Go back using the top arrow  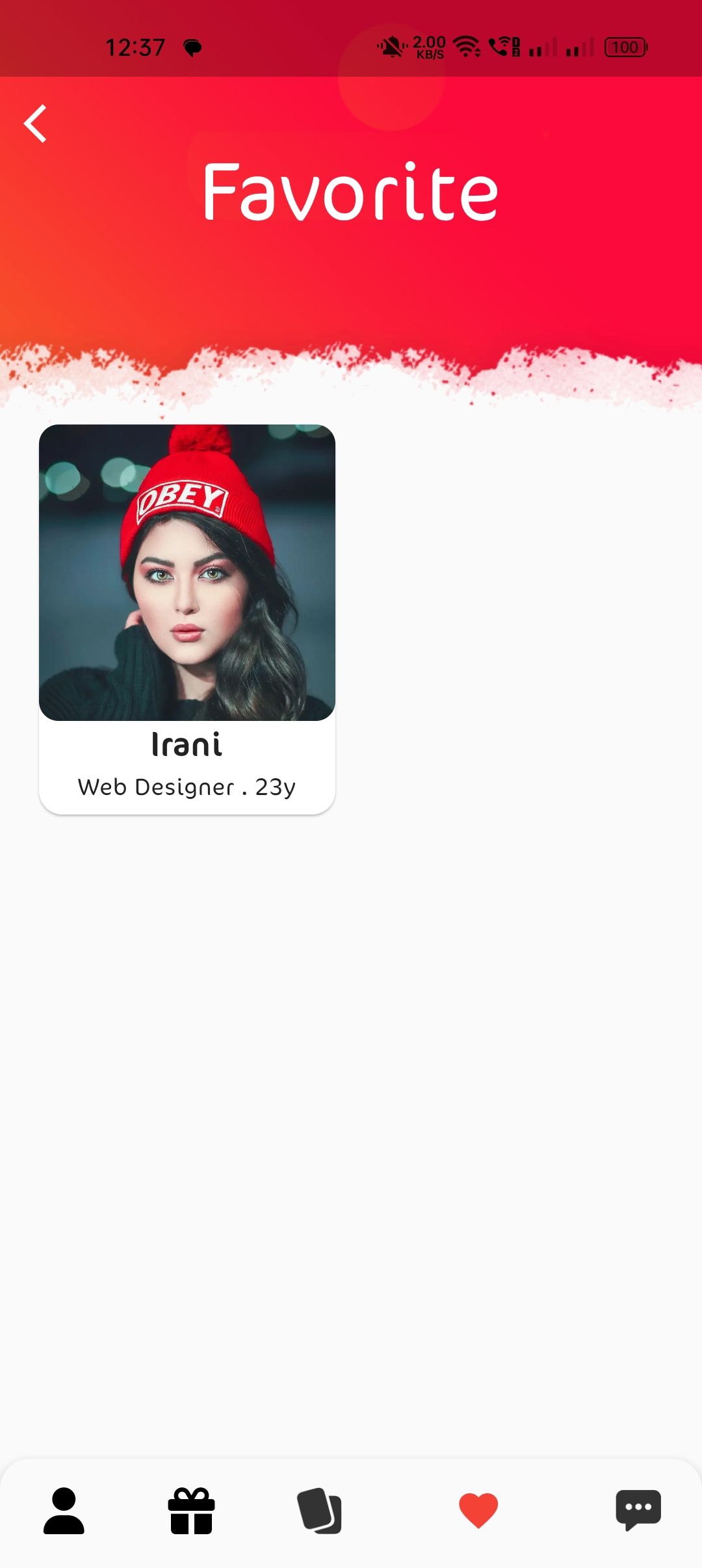pos(35,124)
